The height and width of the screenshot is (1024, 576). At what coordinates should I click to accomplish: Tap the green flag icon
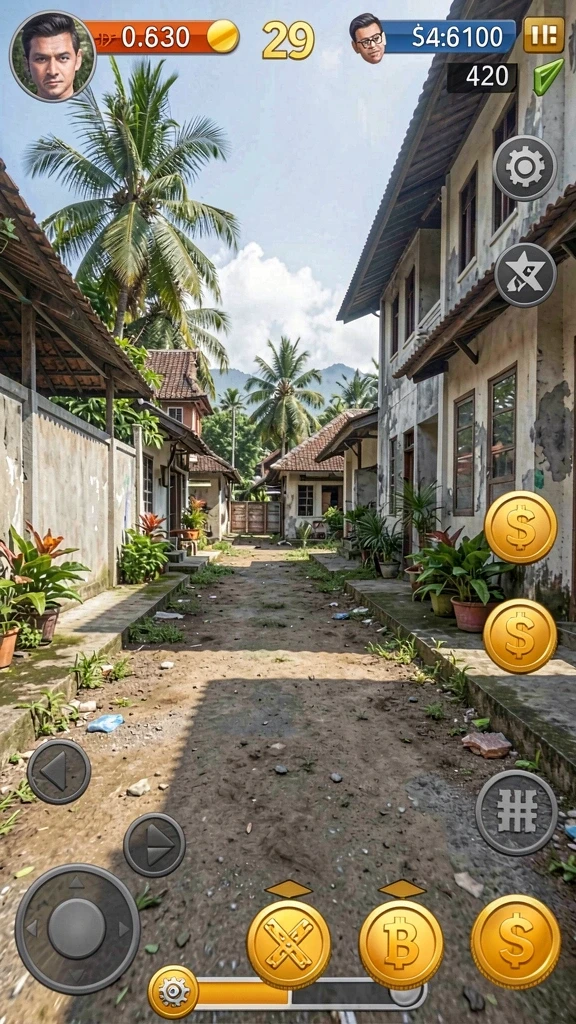coord(547,77)
